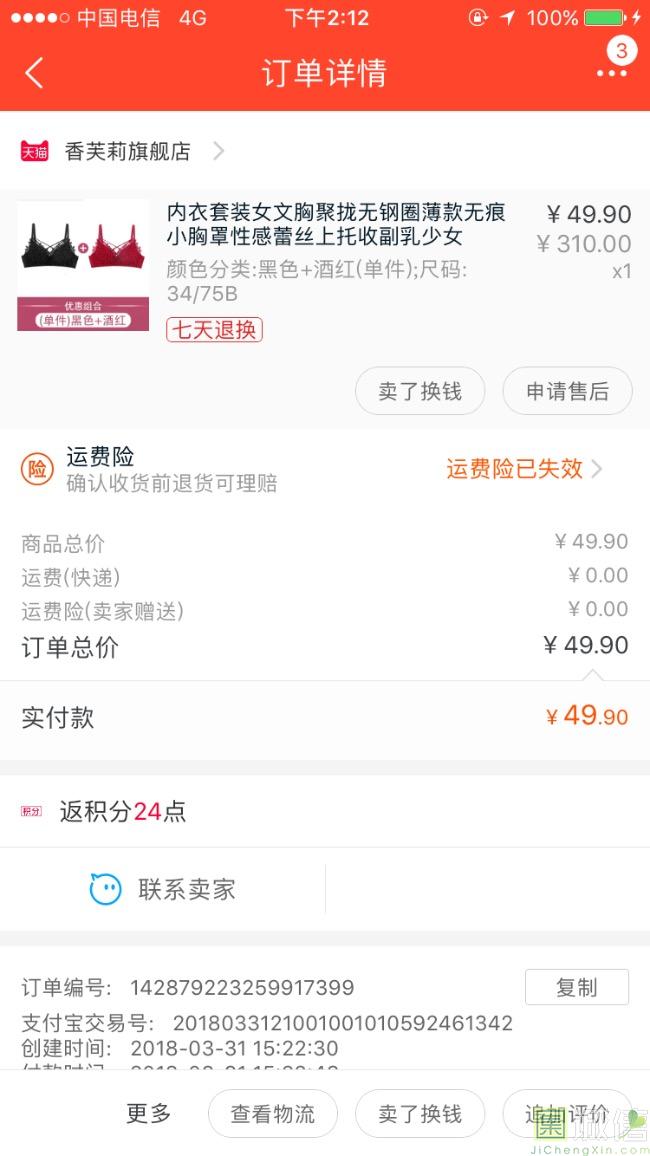This screenshot has height=1156, width=650.
Task: Open the lingerie set product thumbnail
Action: point(83,264)
